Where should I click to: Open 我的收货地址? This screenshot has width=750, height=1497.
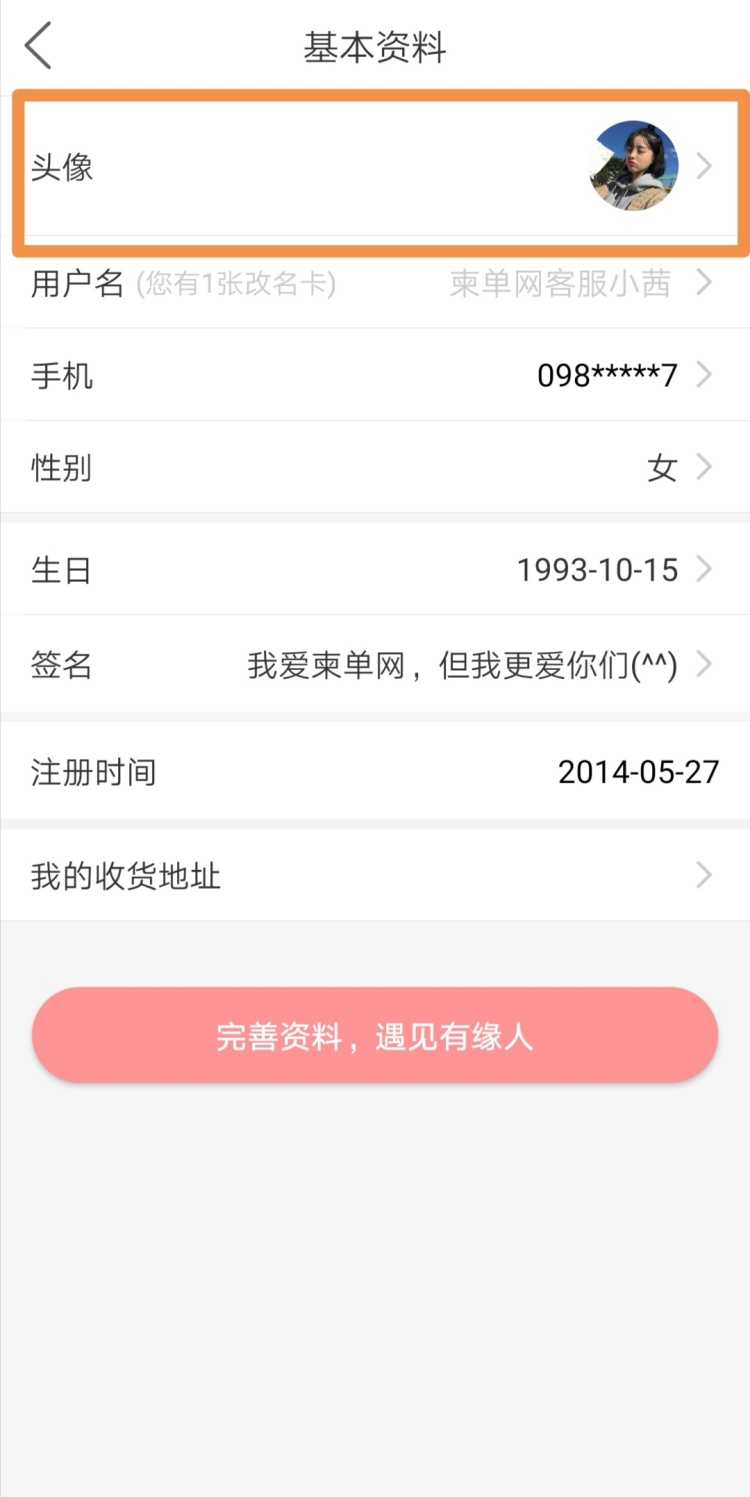click(x=375, y=877)
